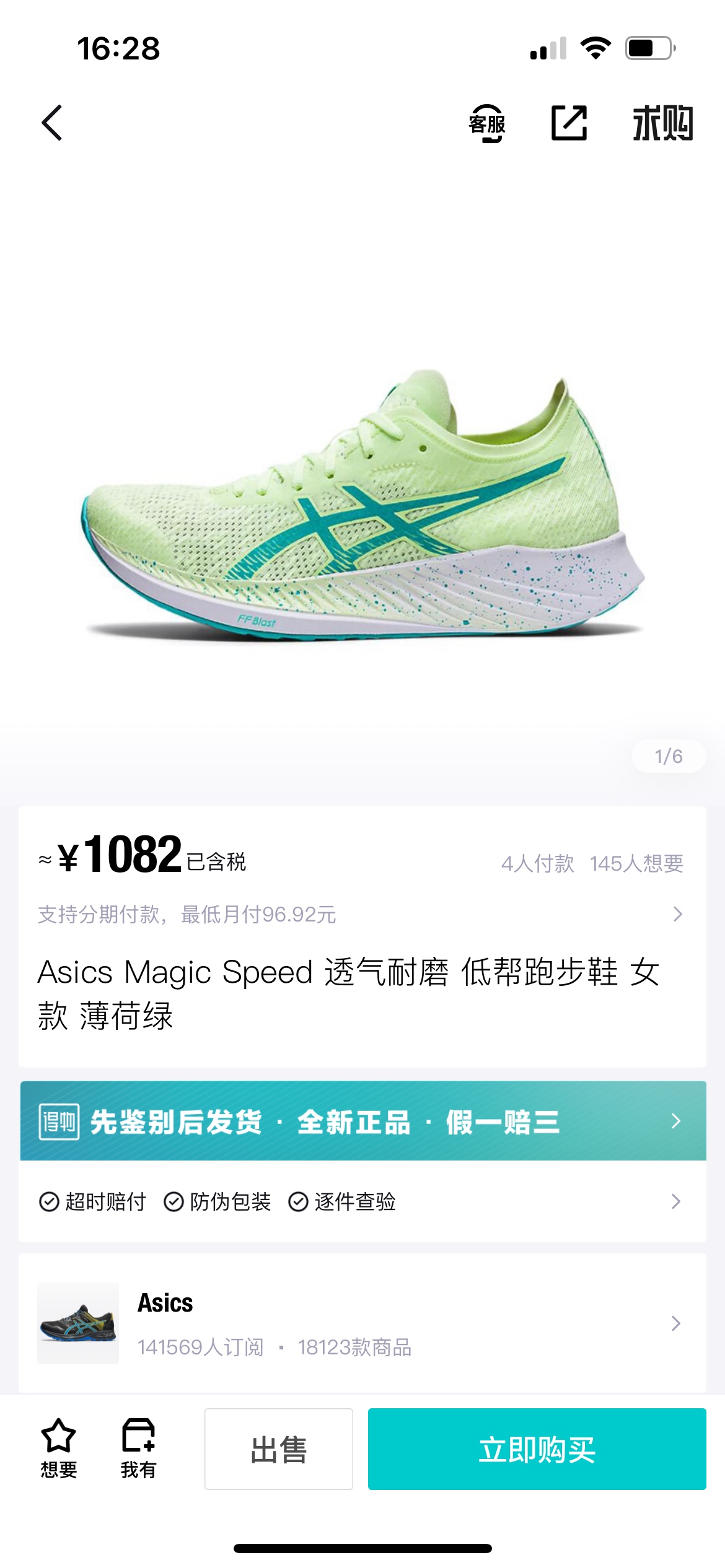Tap 出售 to sell this item
This screenshot has width=725, height=1568.
279,1449
